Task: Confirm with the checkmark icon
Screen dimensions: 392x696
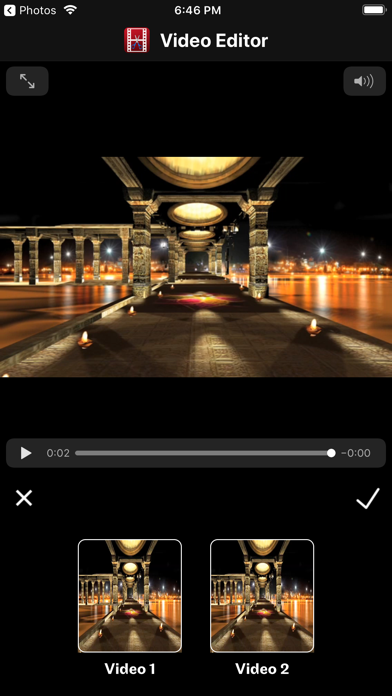Action: coord(368,498)
